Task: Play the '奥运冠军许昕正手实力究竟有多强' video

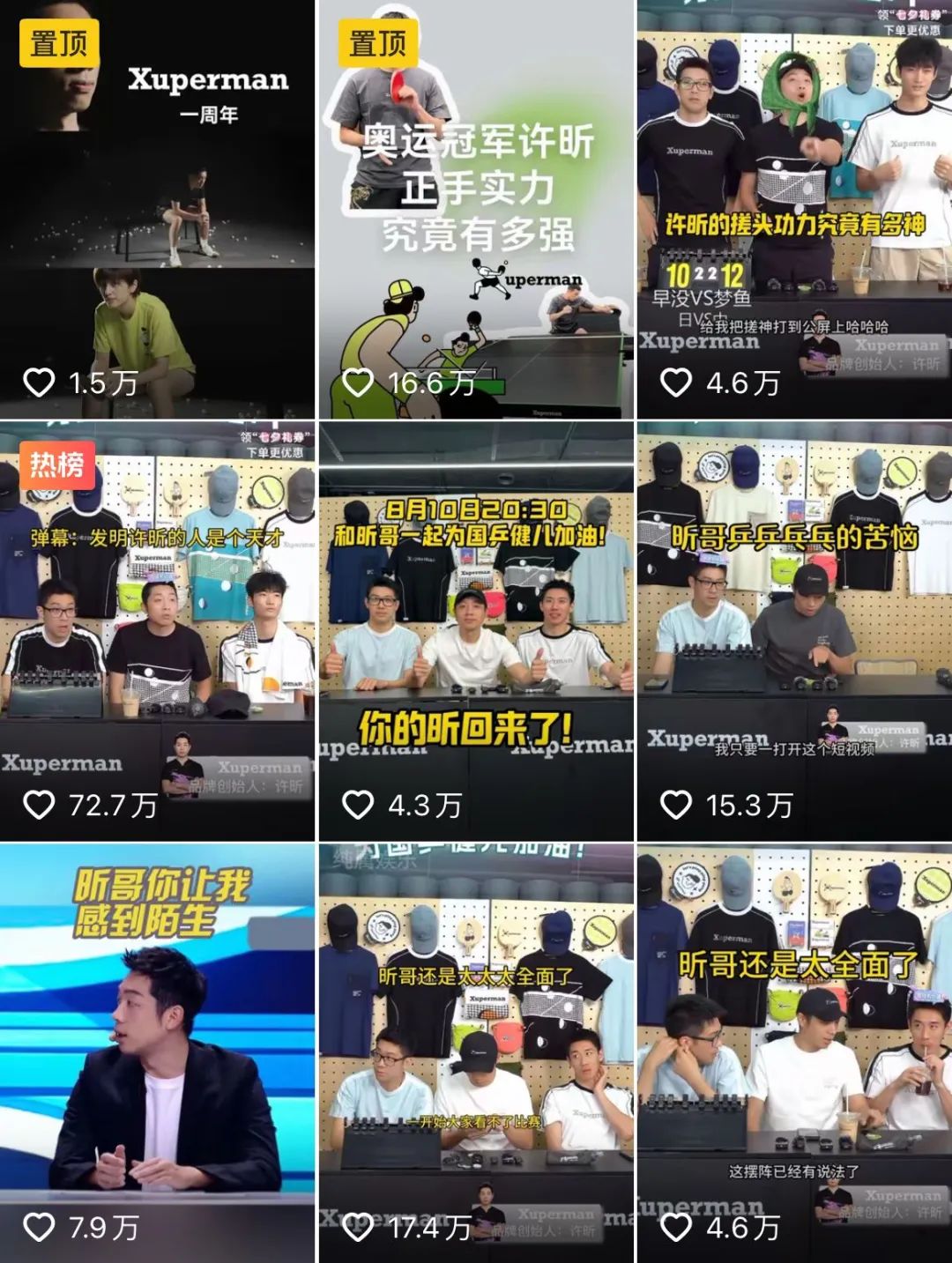Action: click(476, 209)
